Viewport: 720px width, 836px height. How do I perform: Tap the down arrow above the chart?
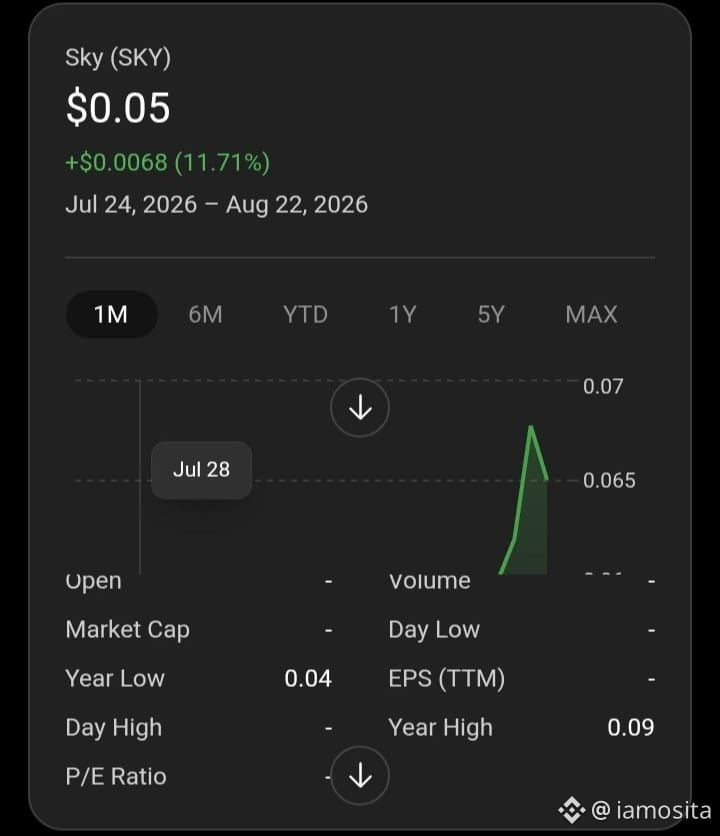(360, 408)
